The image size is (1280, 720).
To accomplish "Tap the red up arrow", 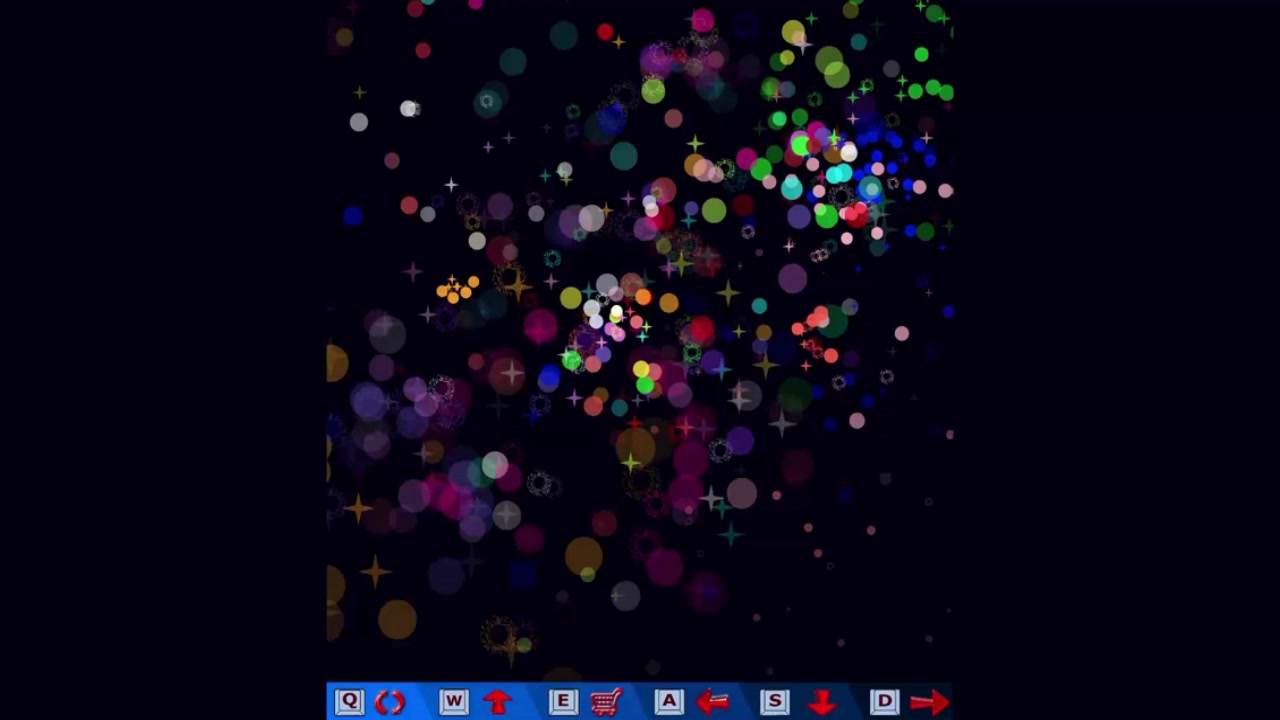I will click(x=497, y=702).
